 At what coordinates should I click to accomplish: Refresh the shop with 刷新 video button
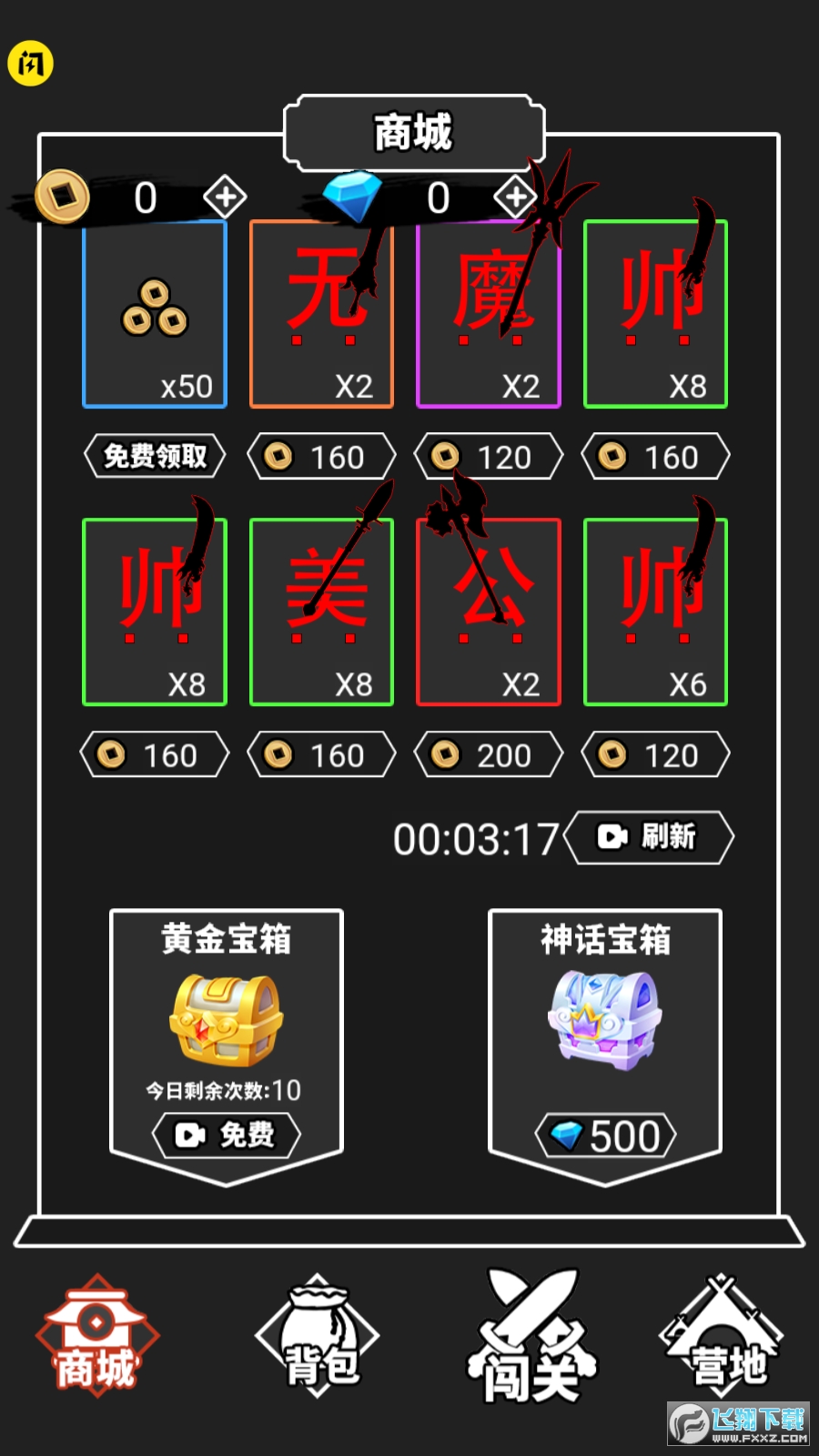[649, 837]
